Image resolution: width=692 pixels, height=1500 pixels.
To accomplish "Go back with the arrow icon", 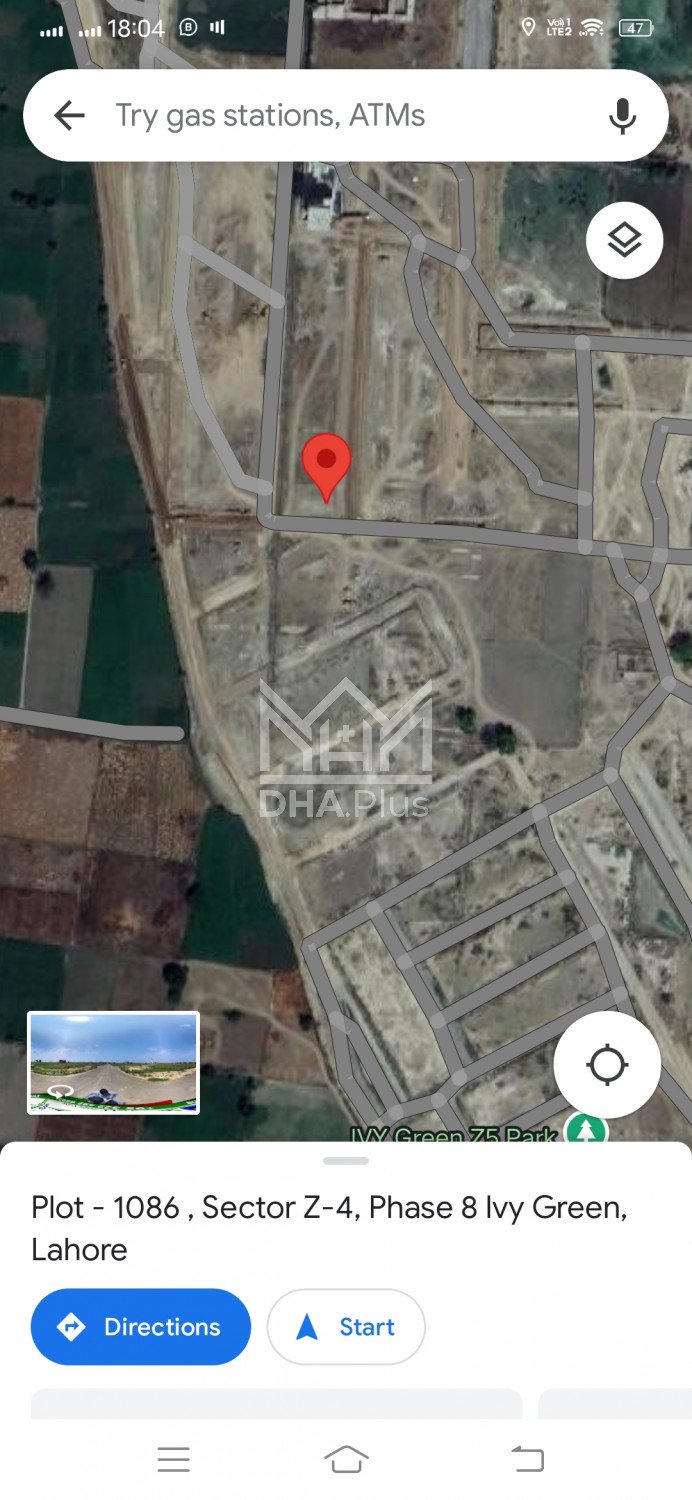I will click(69, 116).
